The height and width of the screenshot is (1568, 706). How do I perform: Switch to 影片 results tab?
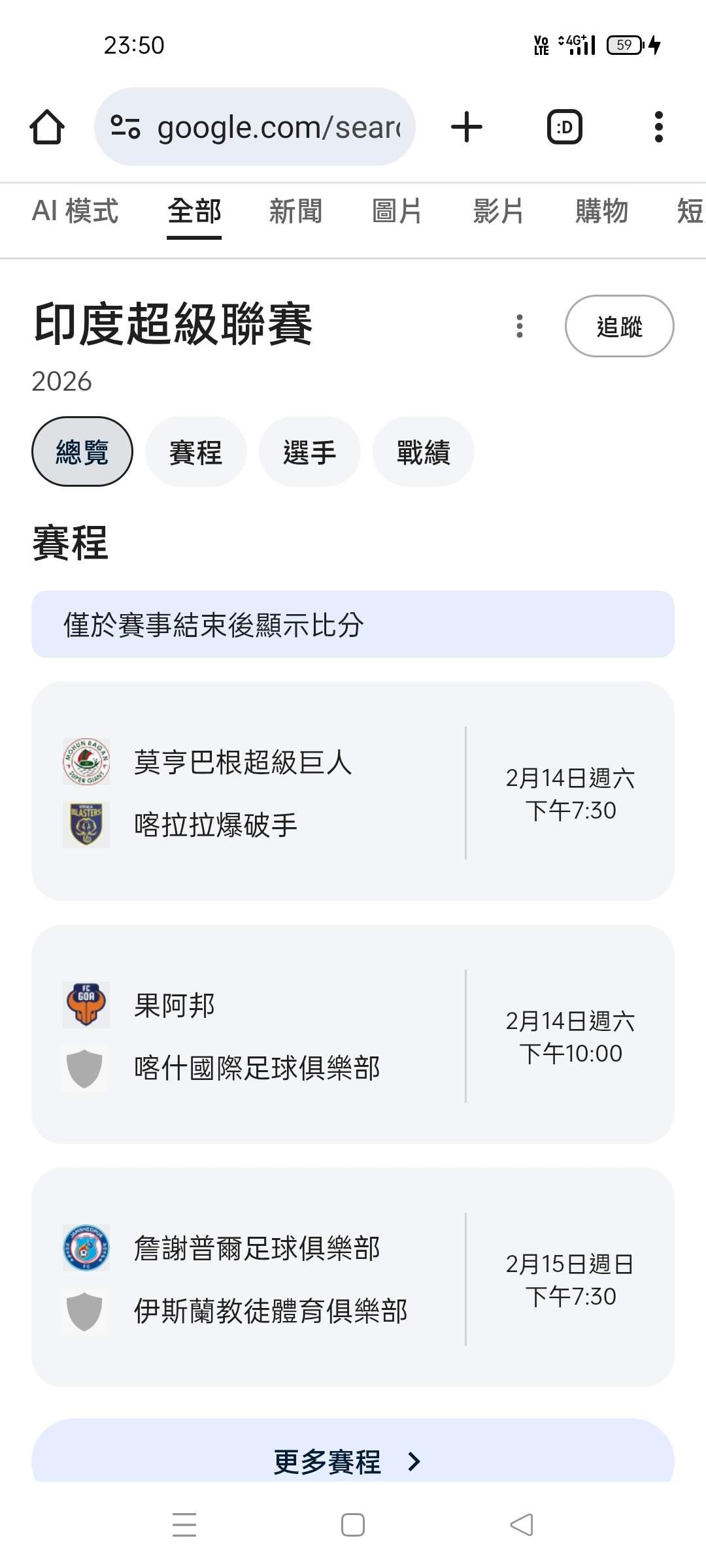pos(498,212)
